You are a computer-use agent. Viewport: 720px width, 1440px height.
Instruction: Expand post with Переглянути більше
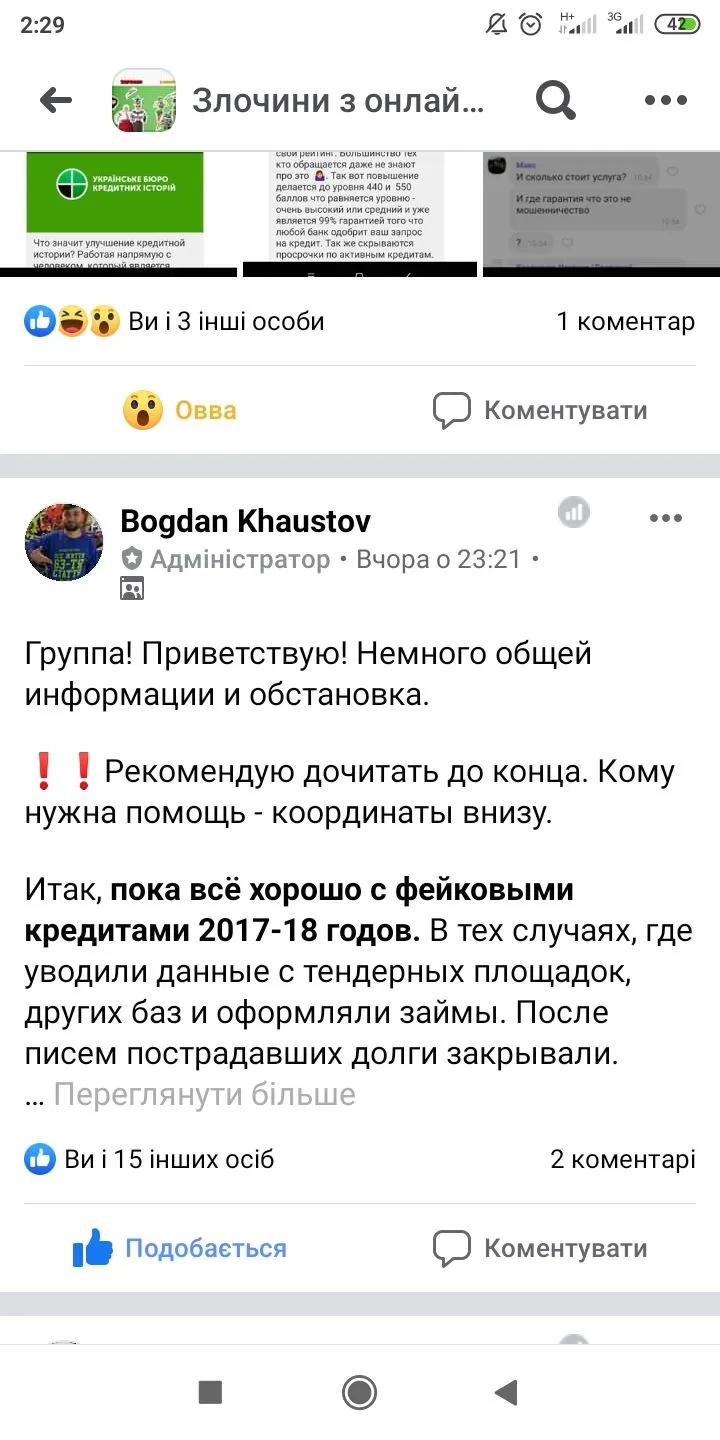(204, 1094)
